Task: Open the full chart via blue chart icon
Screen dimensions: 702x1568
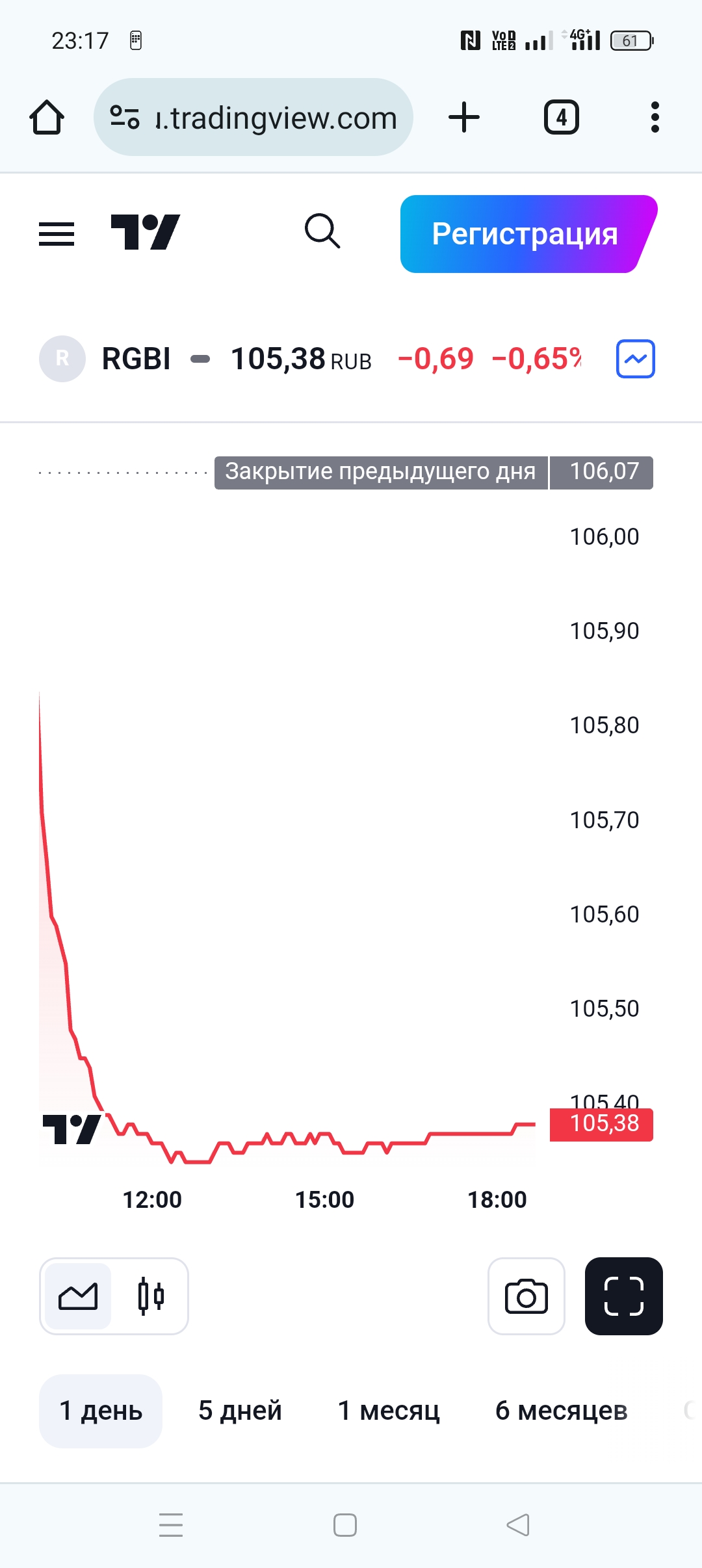Action: [635, 359]
